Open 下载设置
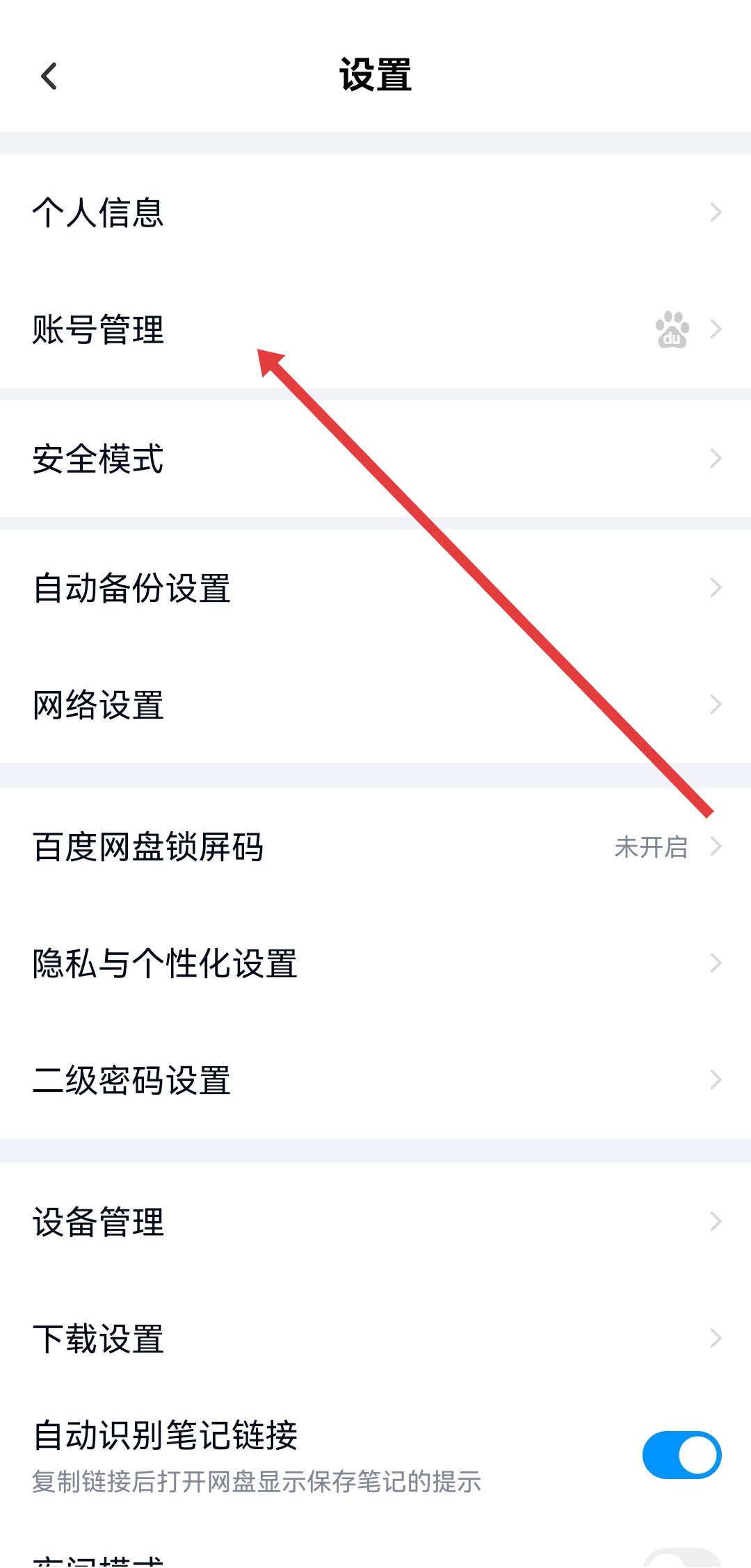Image resolution: width=751 pixels, height=1568 pixels. point(375,1339)
